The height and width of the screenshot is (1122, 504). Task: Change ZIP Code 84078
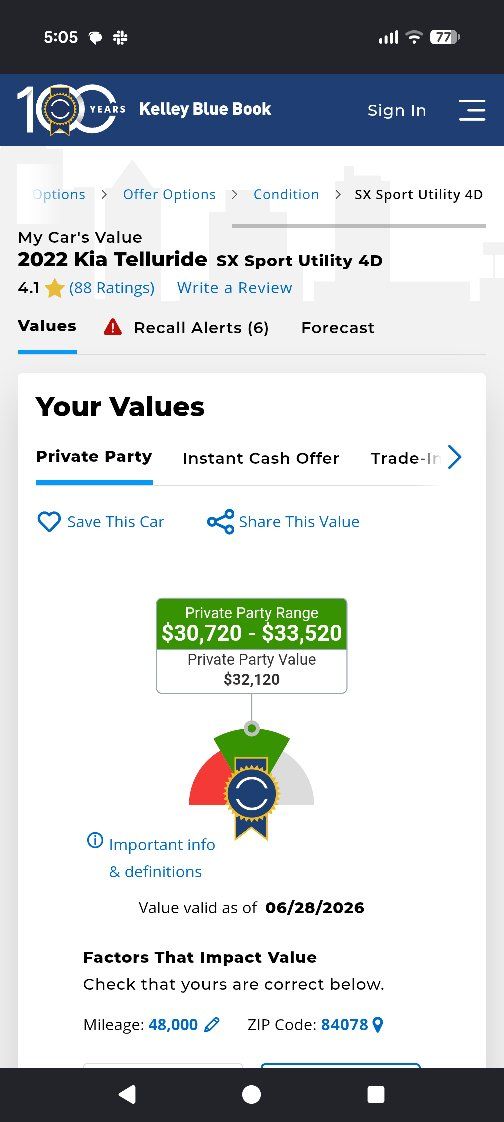tap(352, 1025)
